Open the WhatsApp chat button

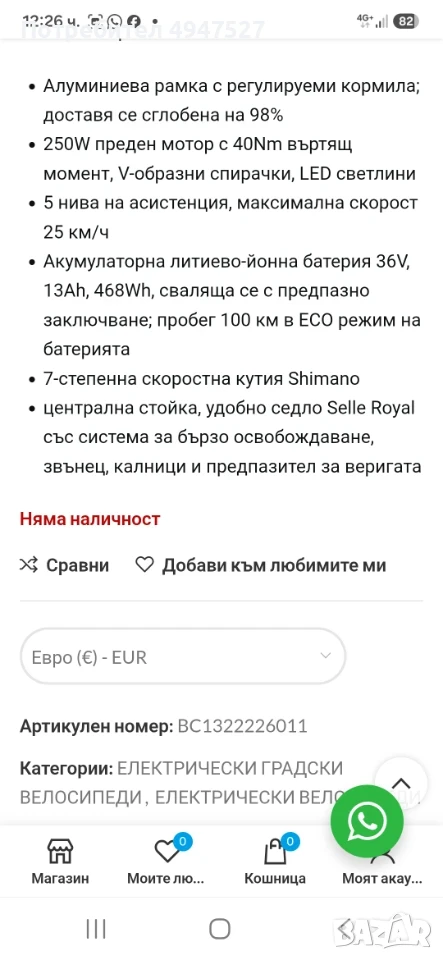tap(367, 822)
